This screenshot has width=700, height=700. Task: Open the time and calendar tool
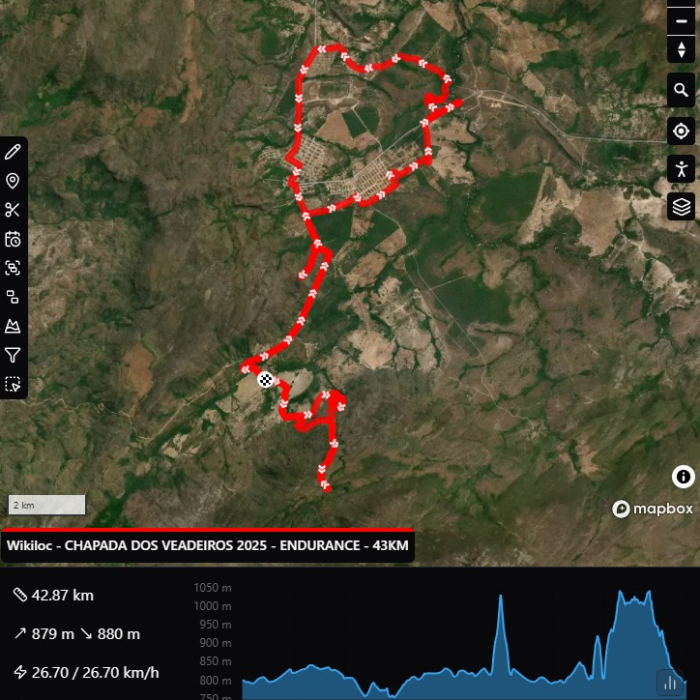(13, 239)
